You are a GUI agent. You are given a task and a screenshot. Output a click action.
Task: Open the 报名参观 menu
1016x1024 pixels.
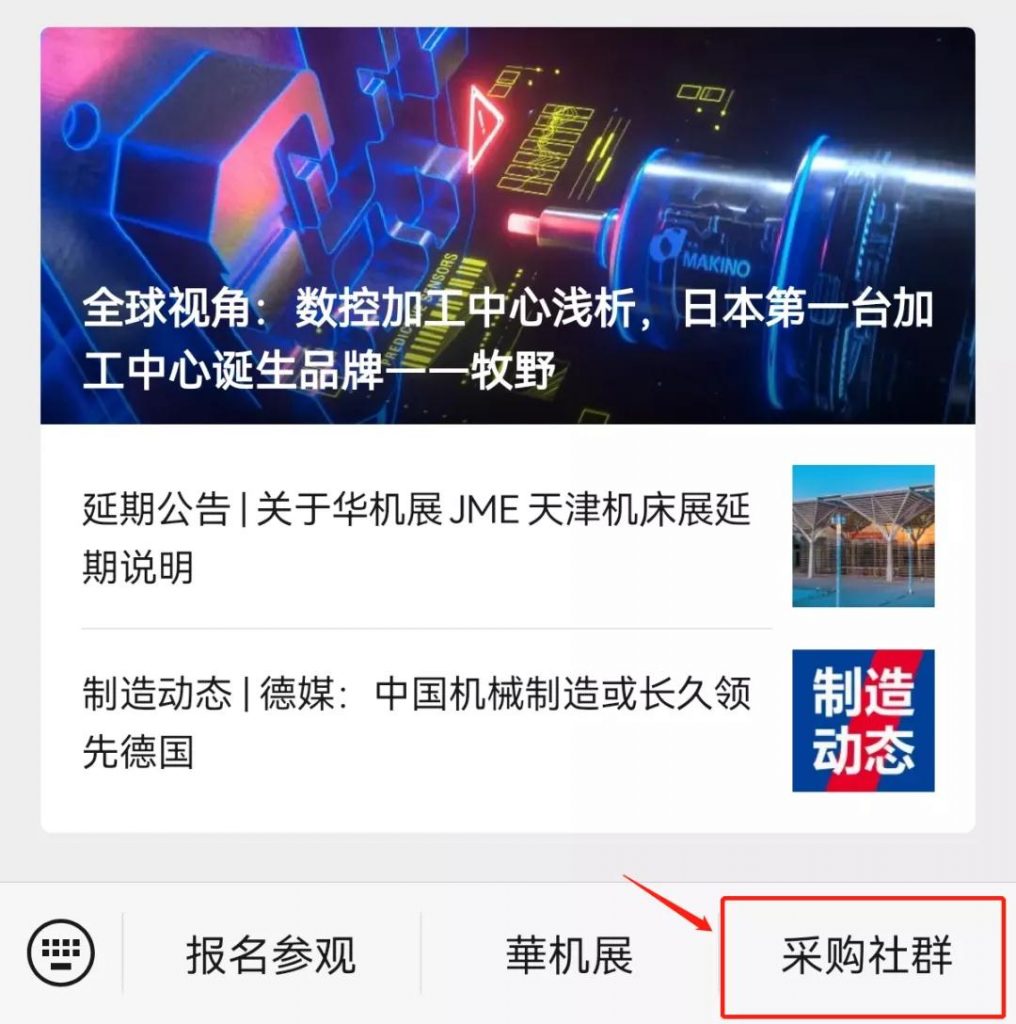tap(270, 955)
